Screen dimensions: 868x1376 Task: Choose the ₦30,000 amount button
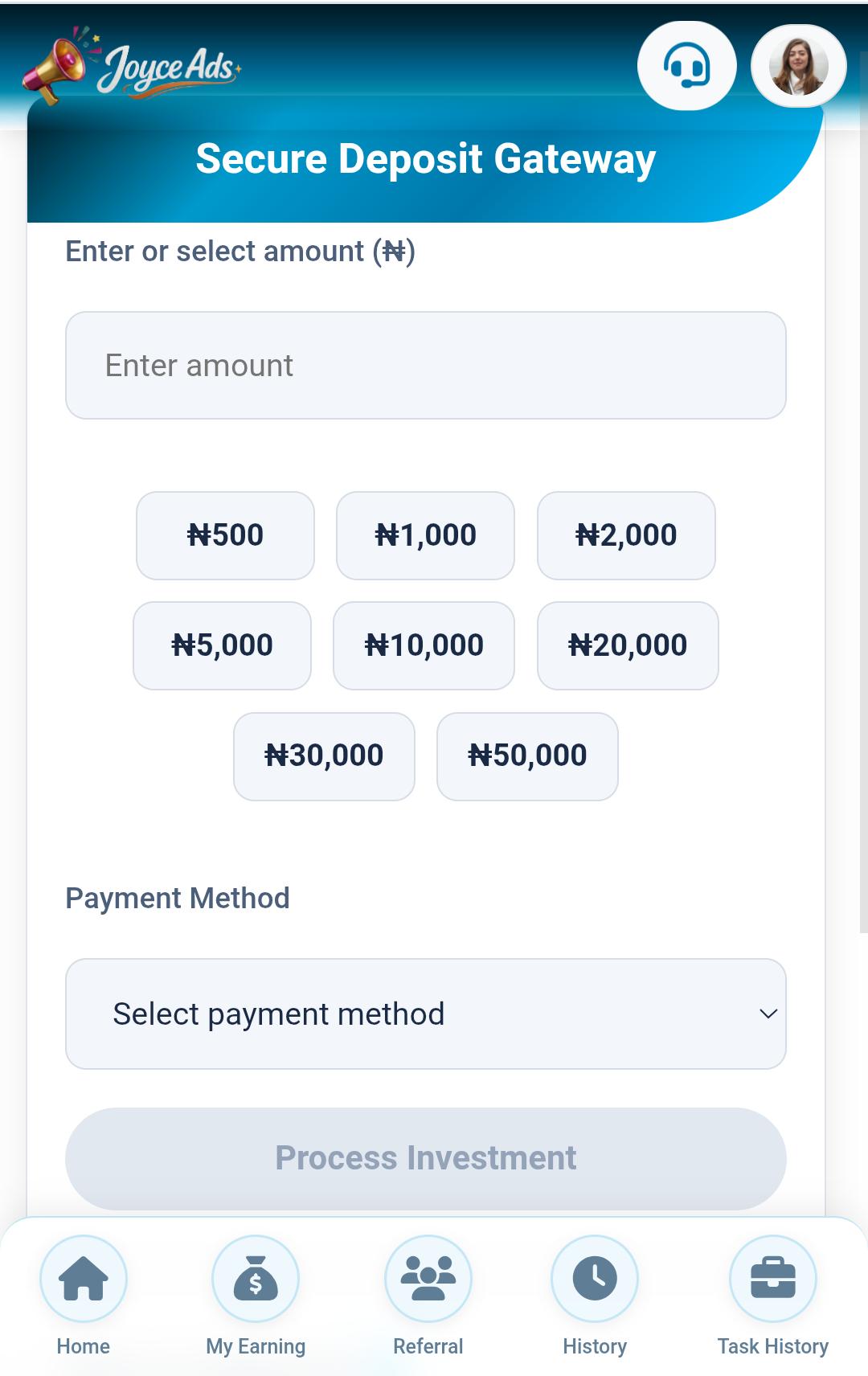[324, 756]
